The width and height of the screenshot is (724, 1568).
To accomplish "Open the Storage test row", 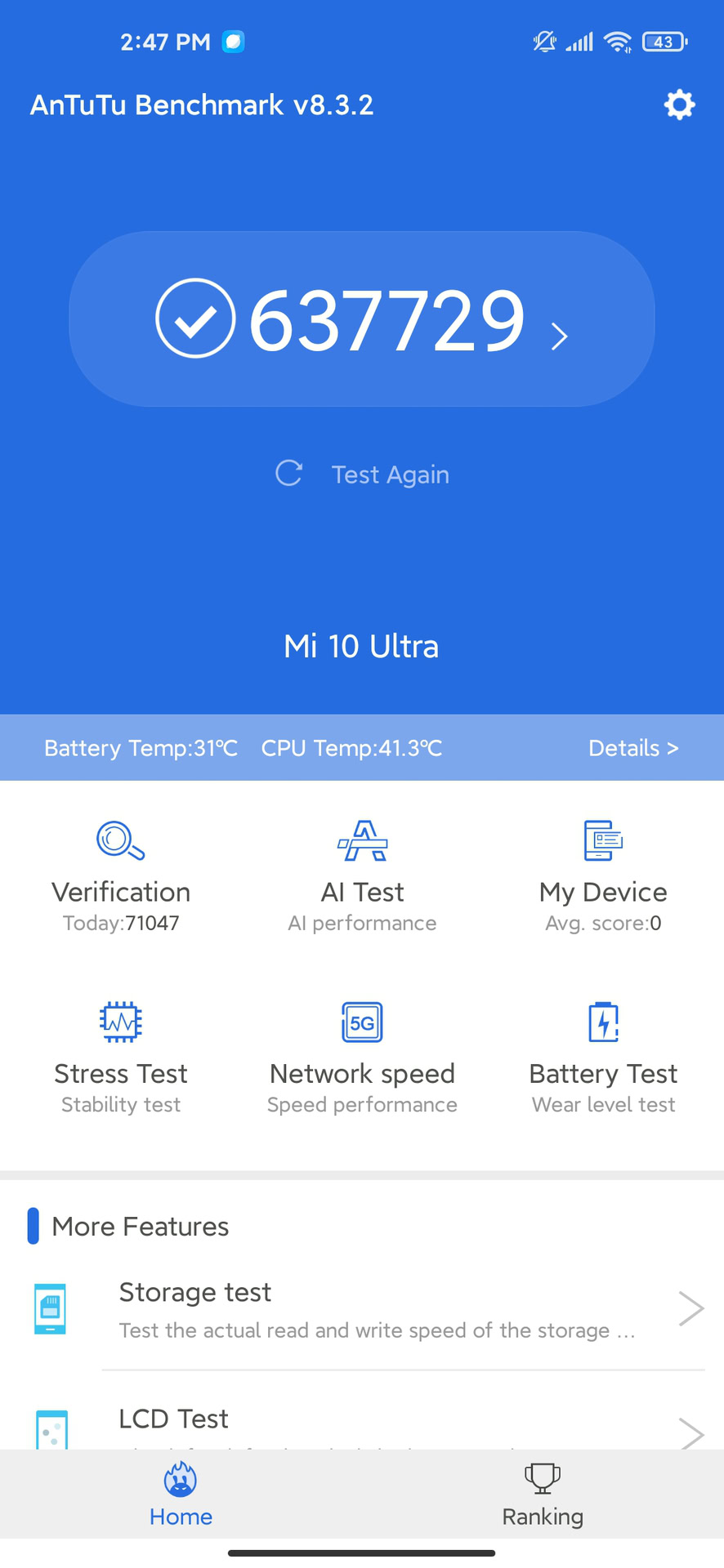I will pos(368,1310).
